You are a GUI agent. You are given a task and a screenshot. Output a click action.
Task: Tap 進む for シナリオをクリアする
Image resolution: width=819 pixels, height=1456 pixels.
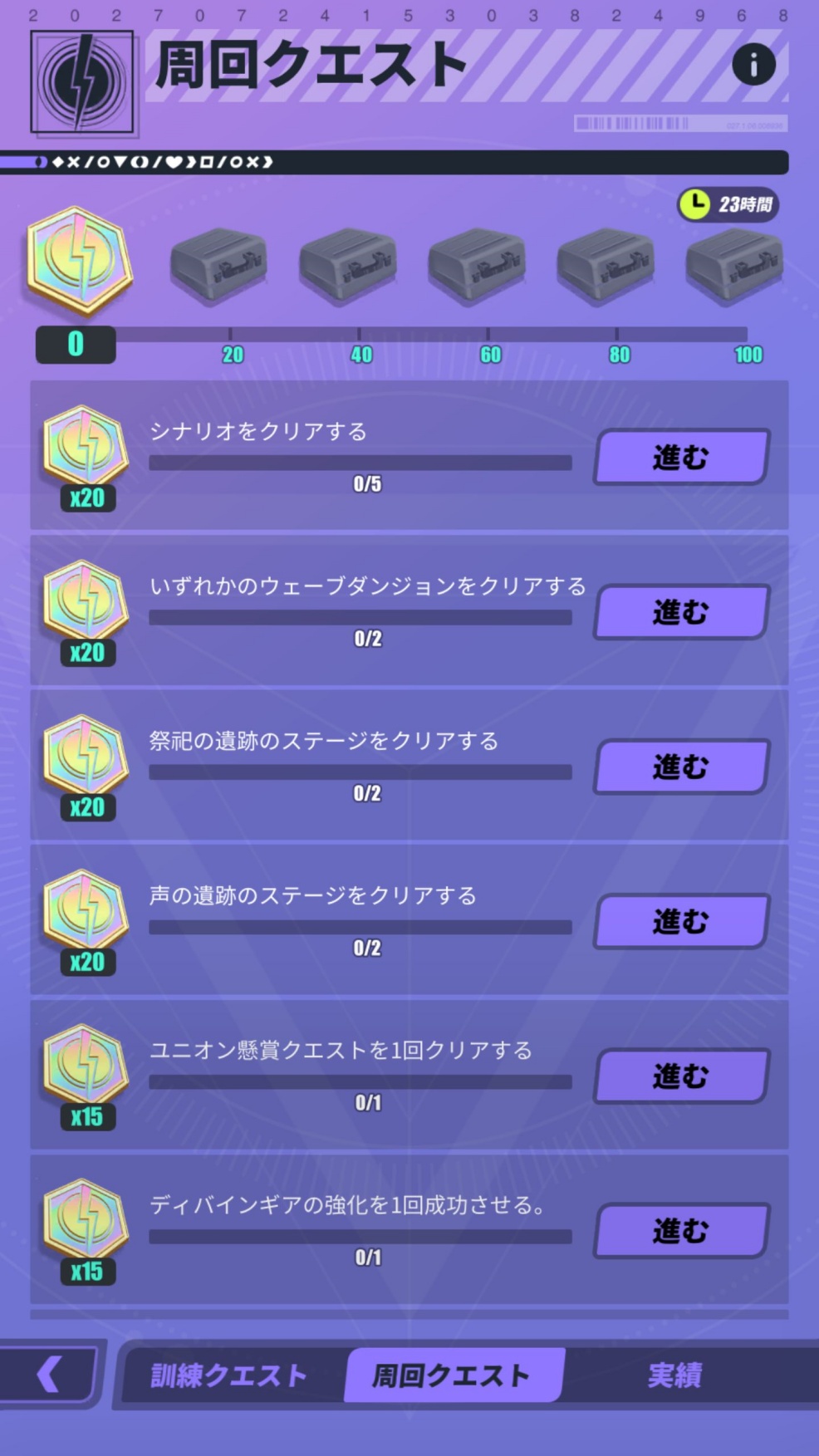tap(681, 457)
